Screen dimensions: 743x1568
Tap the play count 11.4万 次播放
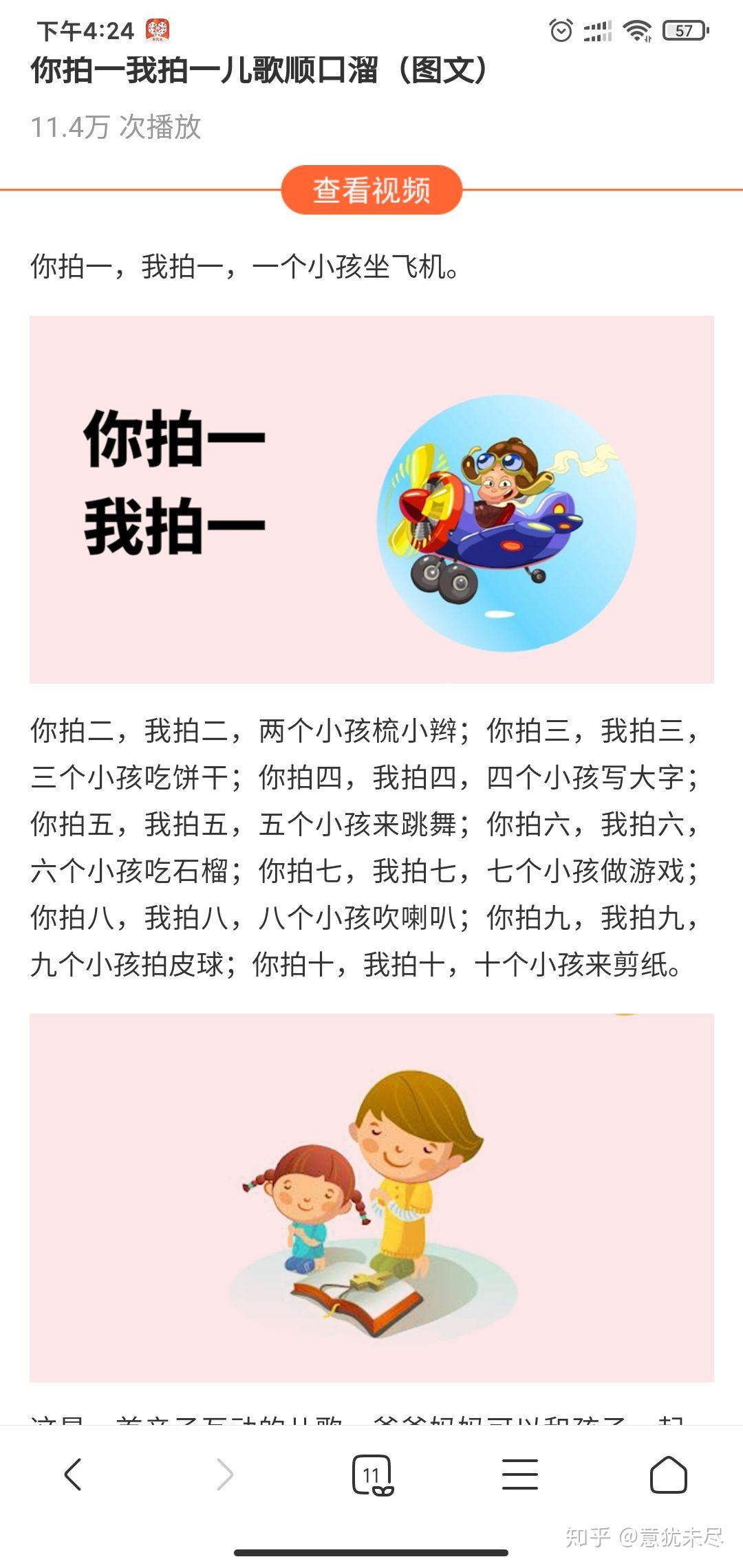tap(117, 127)
